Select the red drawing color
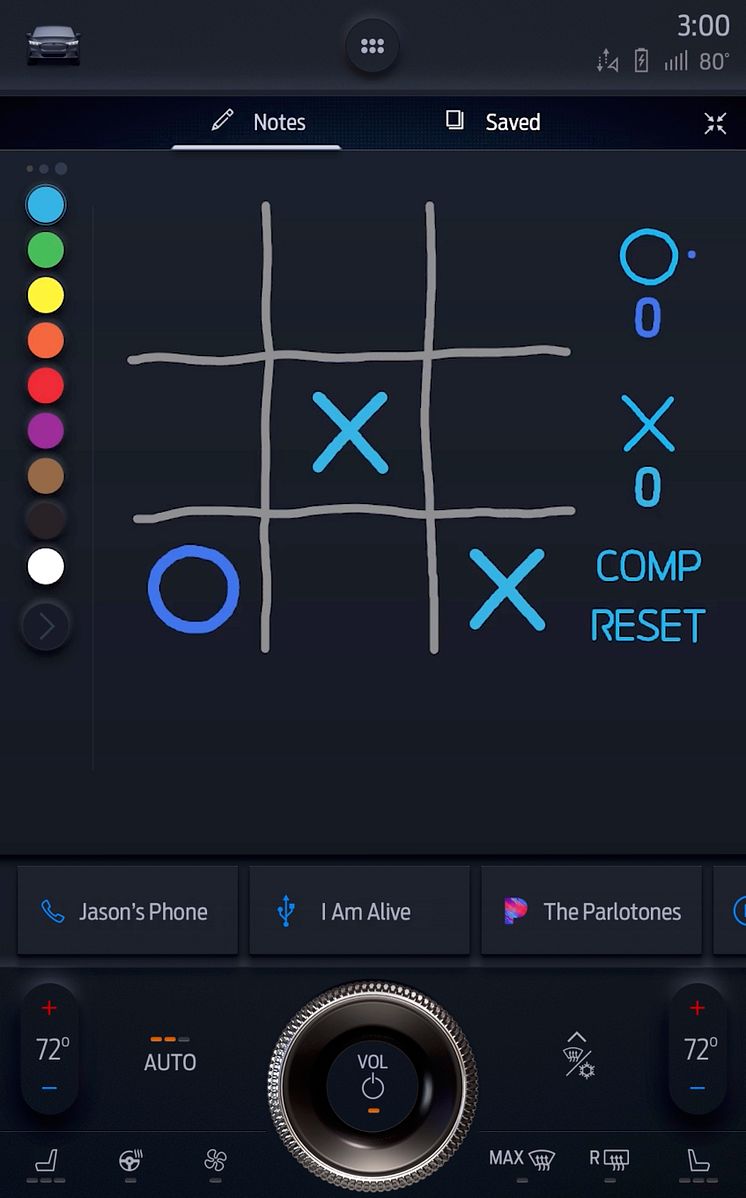746x1198 pixels. coord(45,385)
